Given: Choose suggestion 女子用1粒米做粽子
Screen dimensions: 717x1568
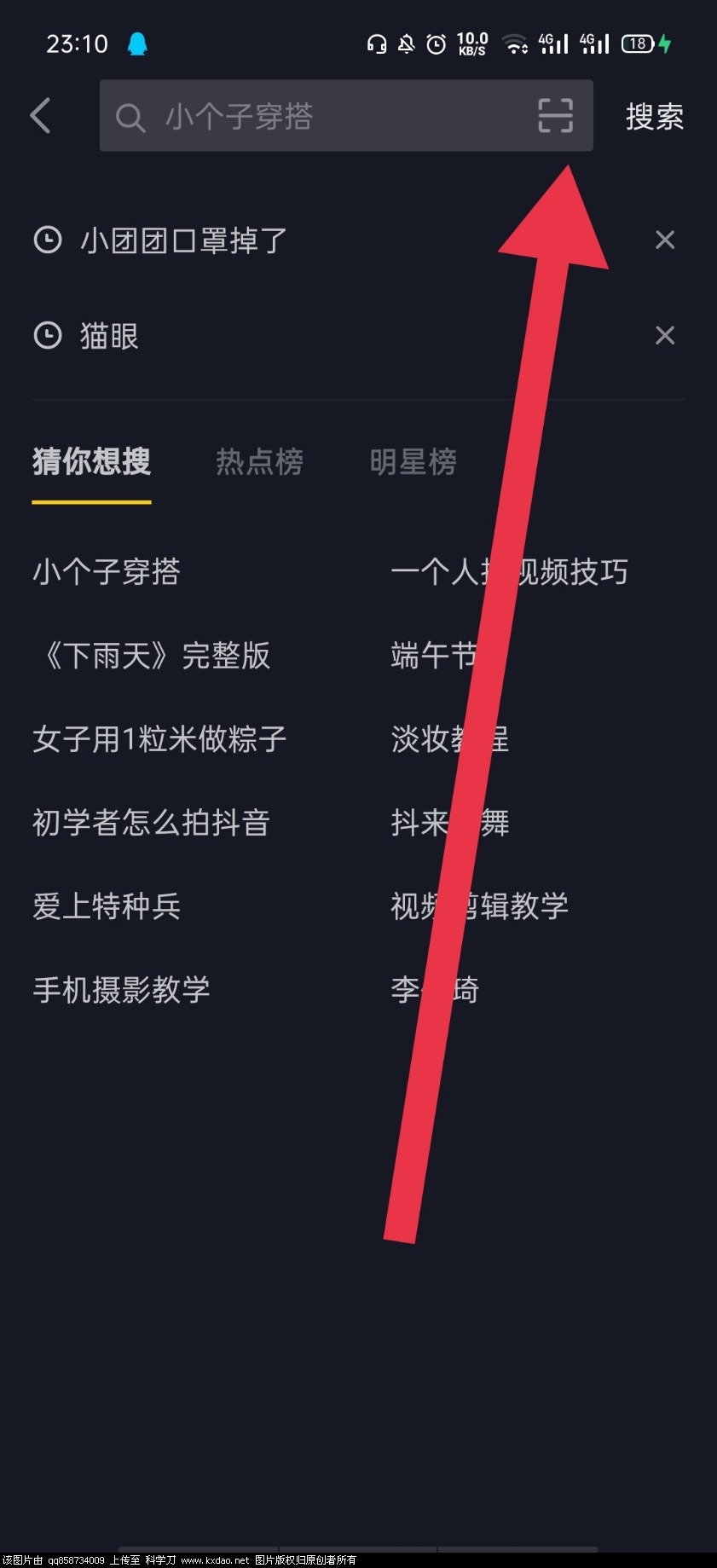Looking at the screenshot, I should coord(159,739).
